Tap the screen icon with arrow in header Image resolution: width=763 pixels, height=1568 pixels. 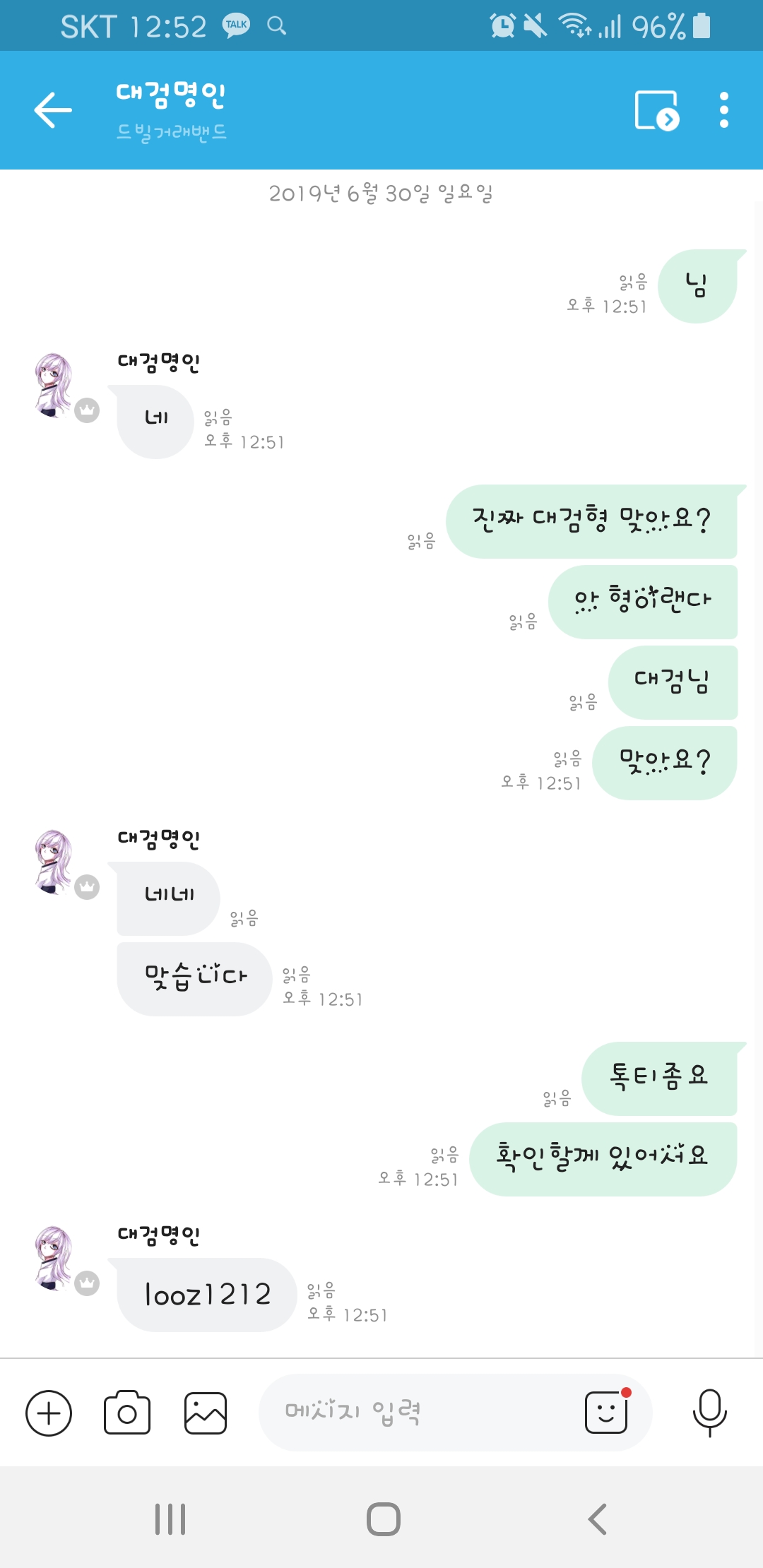(x=657, y=110)
